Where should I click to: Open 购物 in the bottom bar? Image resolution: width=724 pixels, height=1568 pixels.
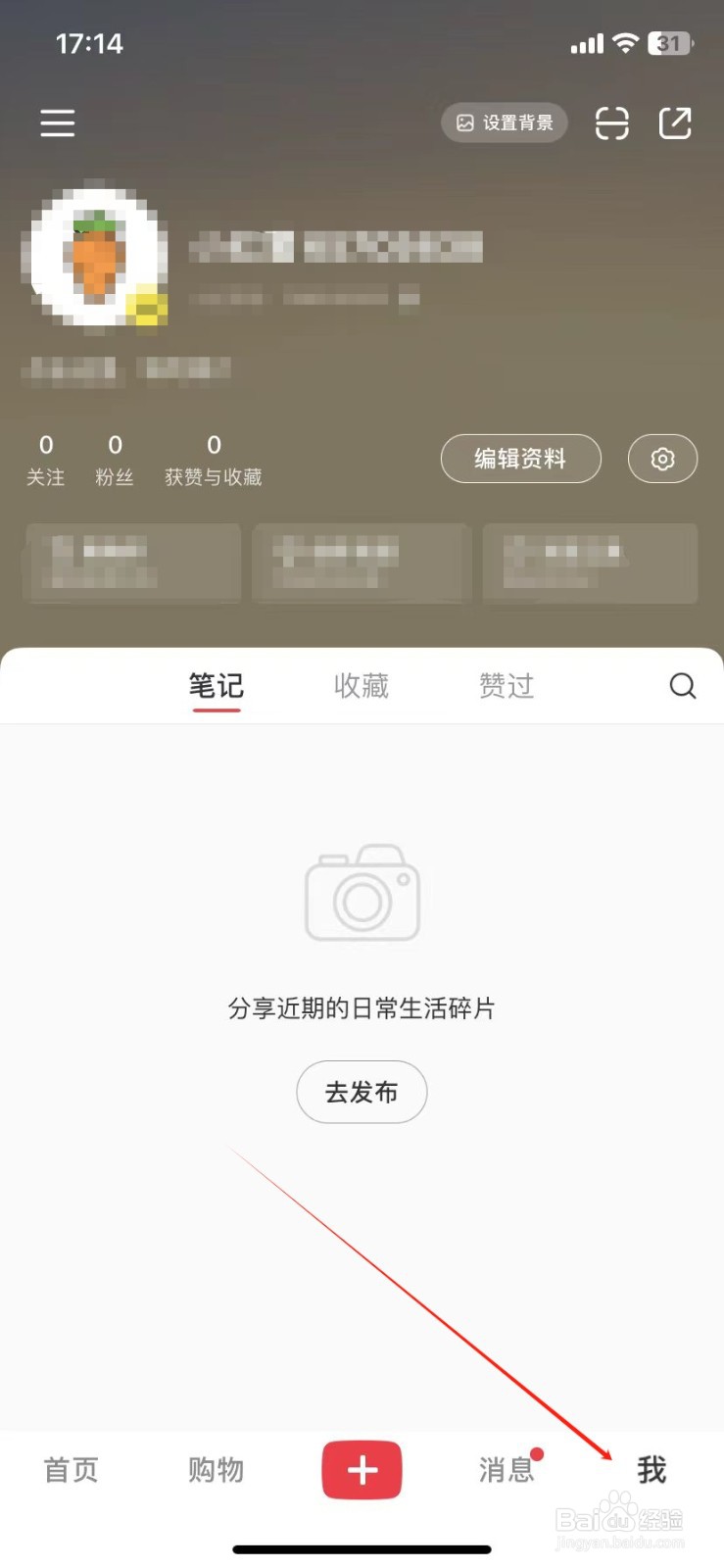click(x=216, y=1470)
